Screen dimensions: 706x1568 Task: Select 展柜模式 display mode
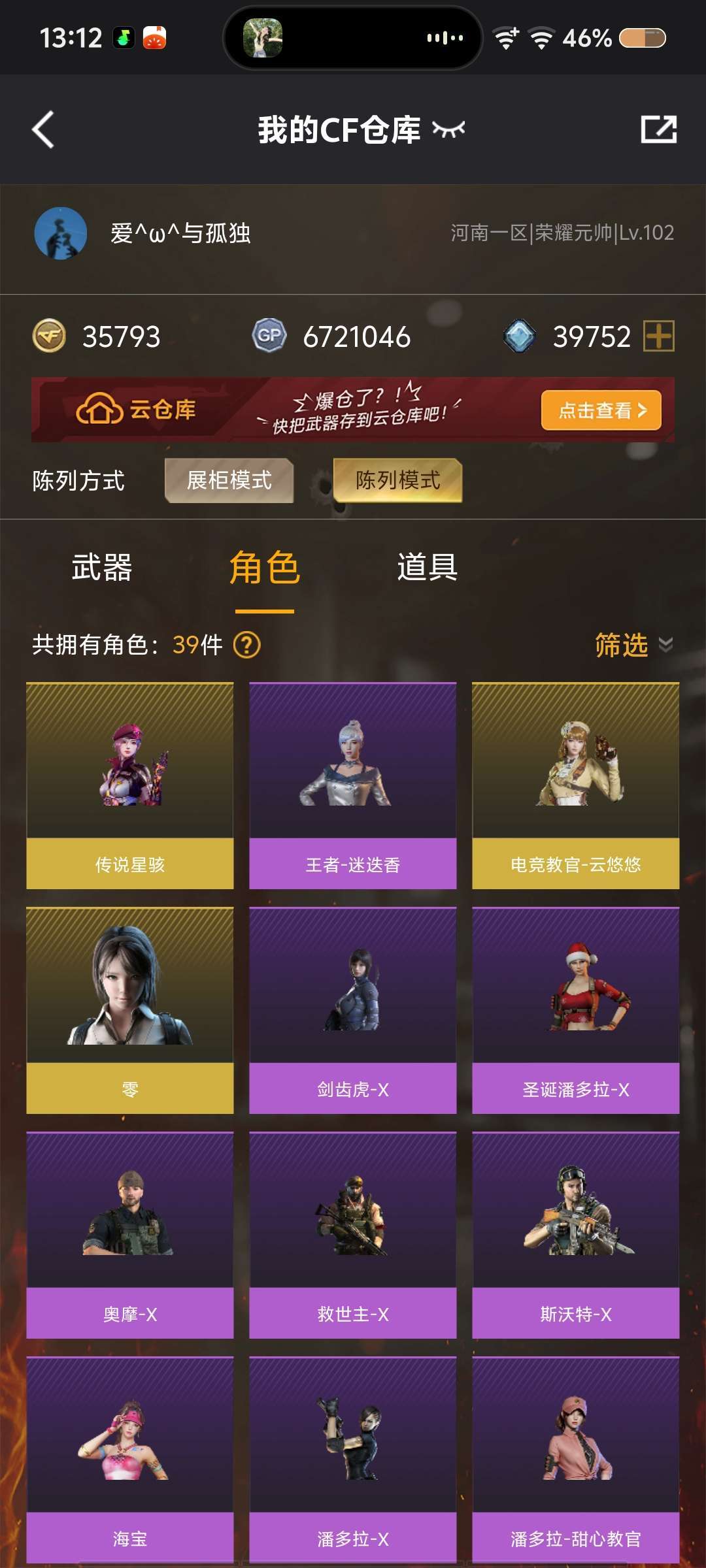tap(229, 480)
